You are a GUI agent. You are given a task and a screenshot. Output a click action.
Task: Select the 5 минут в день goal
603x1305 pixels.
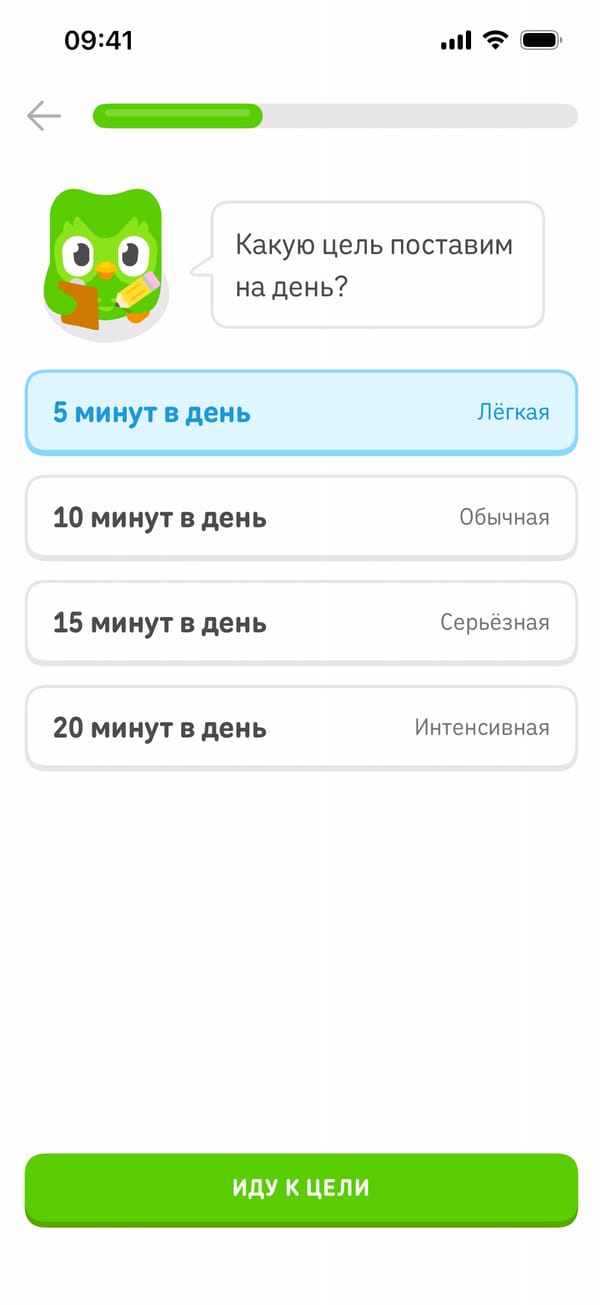(x=301, y=413)
